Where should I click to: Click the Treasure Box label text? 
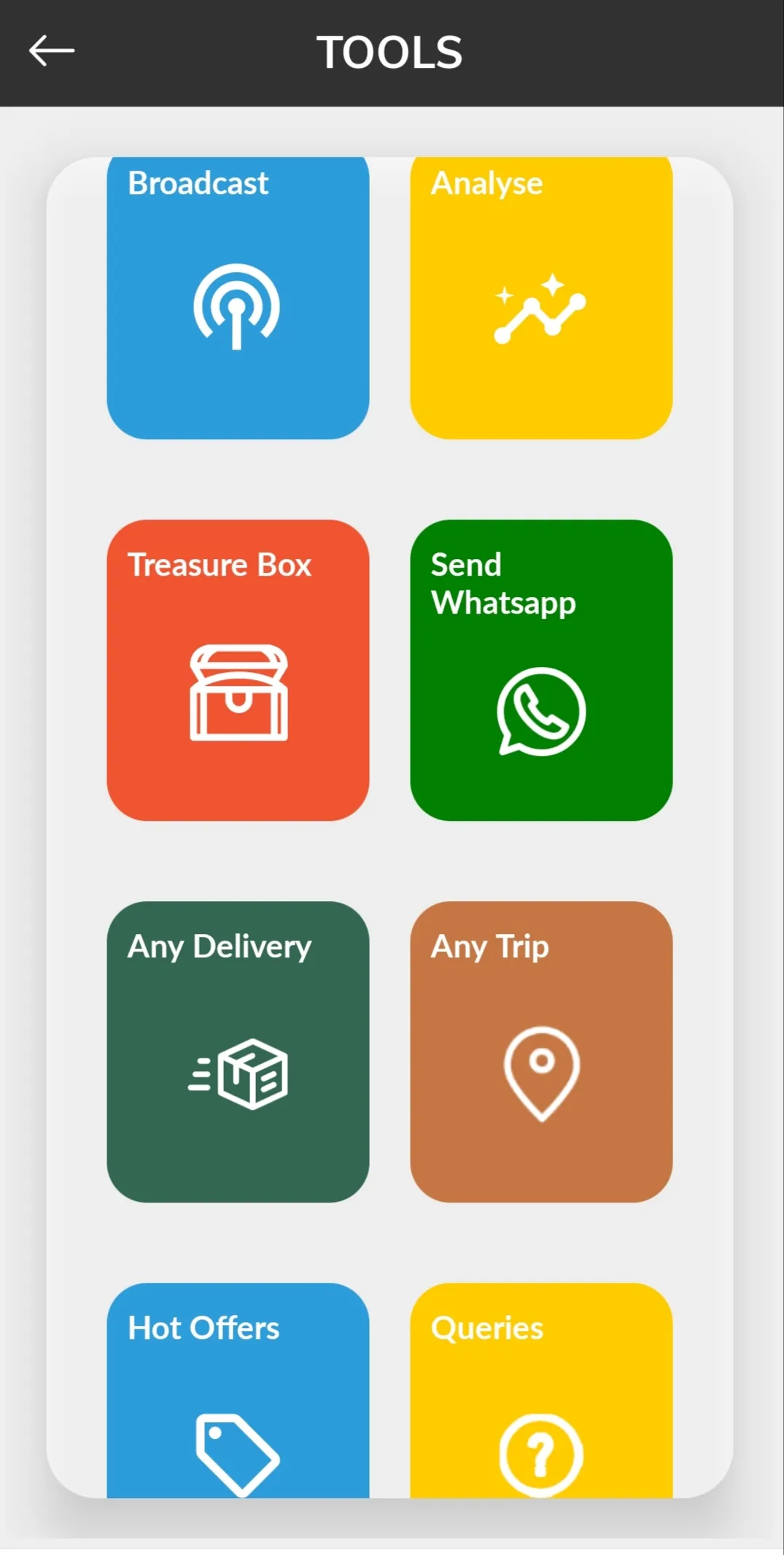point(219,565)
